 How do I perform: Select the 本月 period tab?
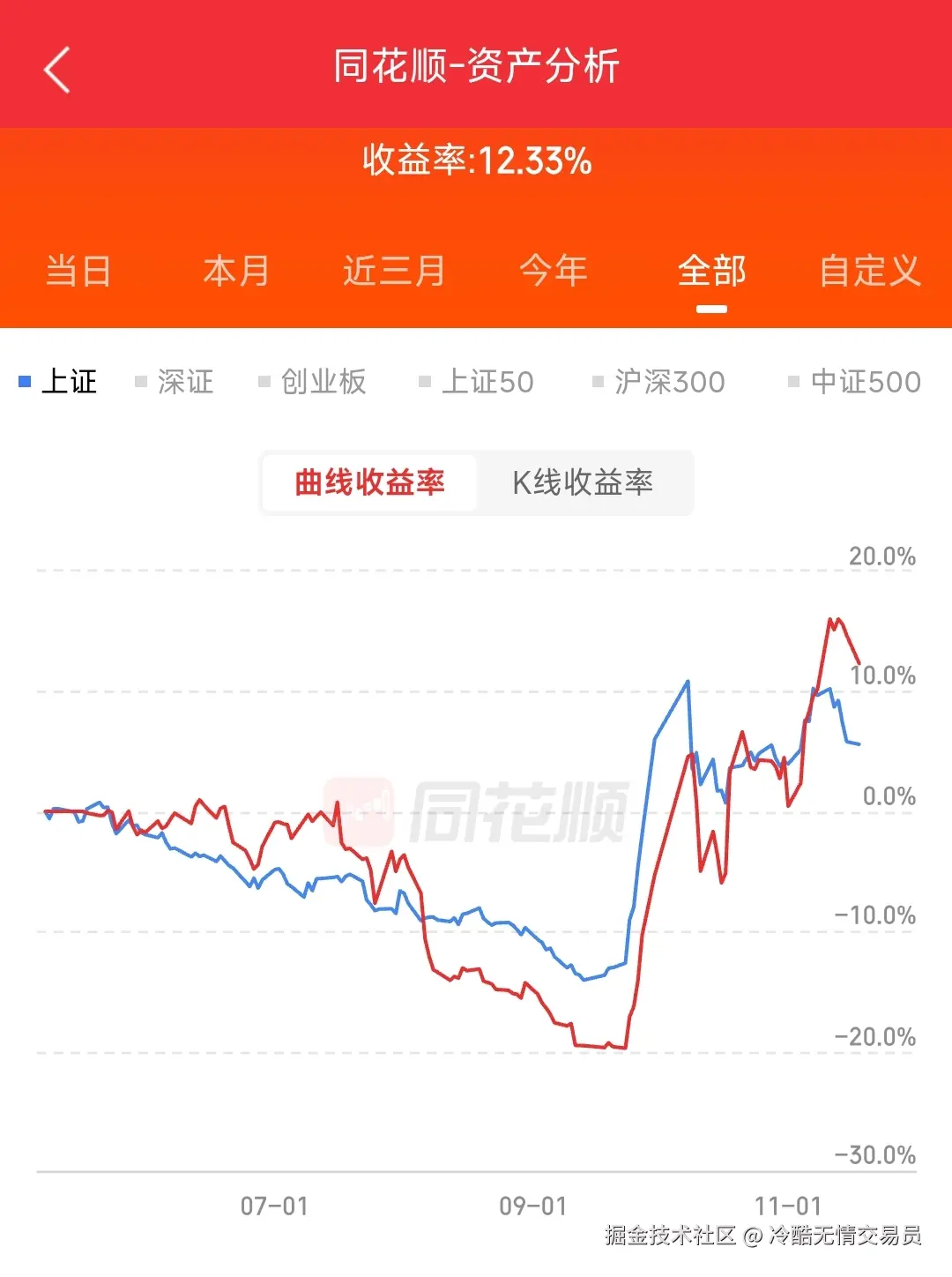pyautogui.click(x=236, y=271)
